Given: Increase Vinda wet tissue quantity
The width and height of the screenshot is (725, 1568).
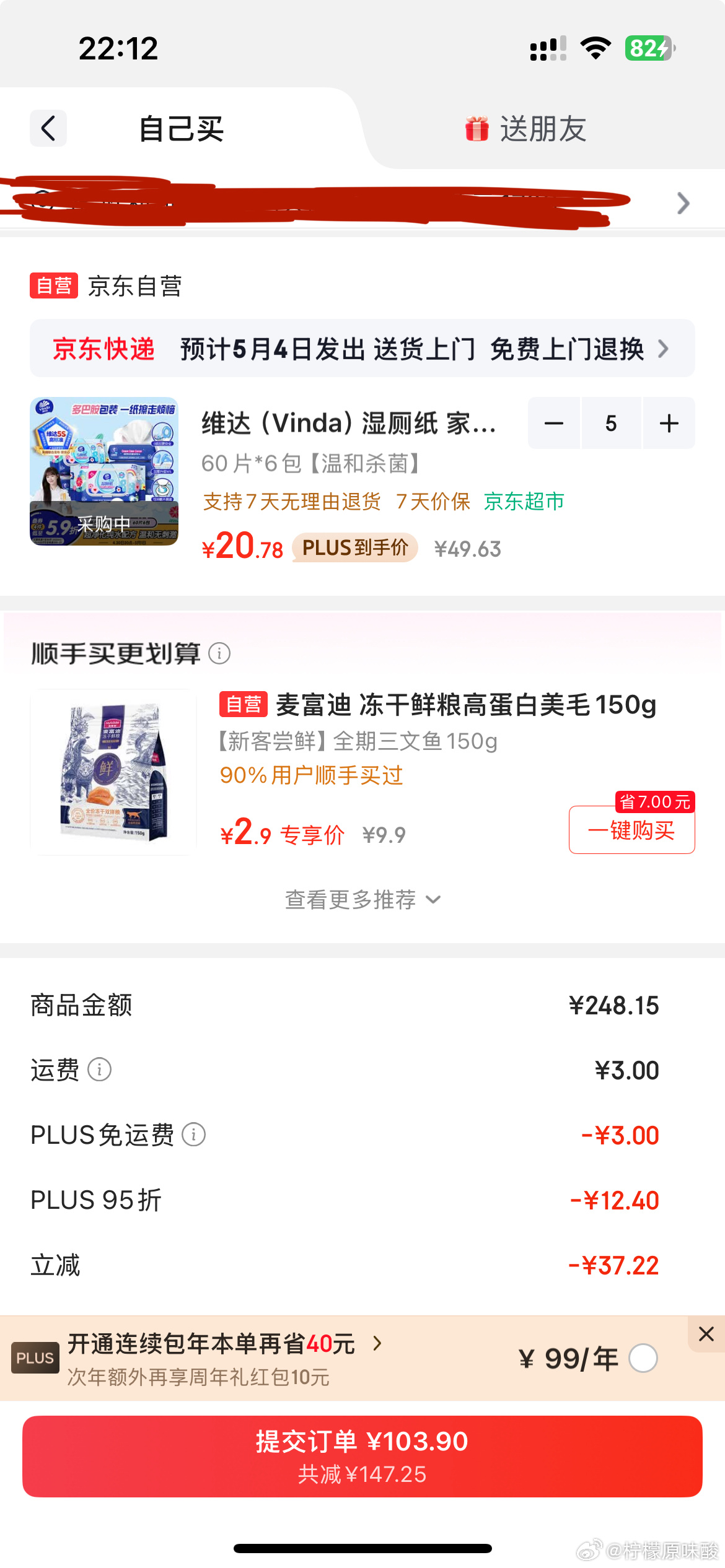Looking at the screenshot, I should 669,424.
